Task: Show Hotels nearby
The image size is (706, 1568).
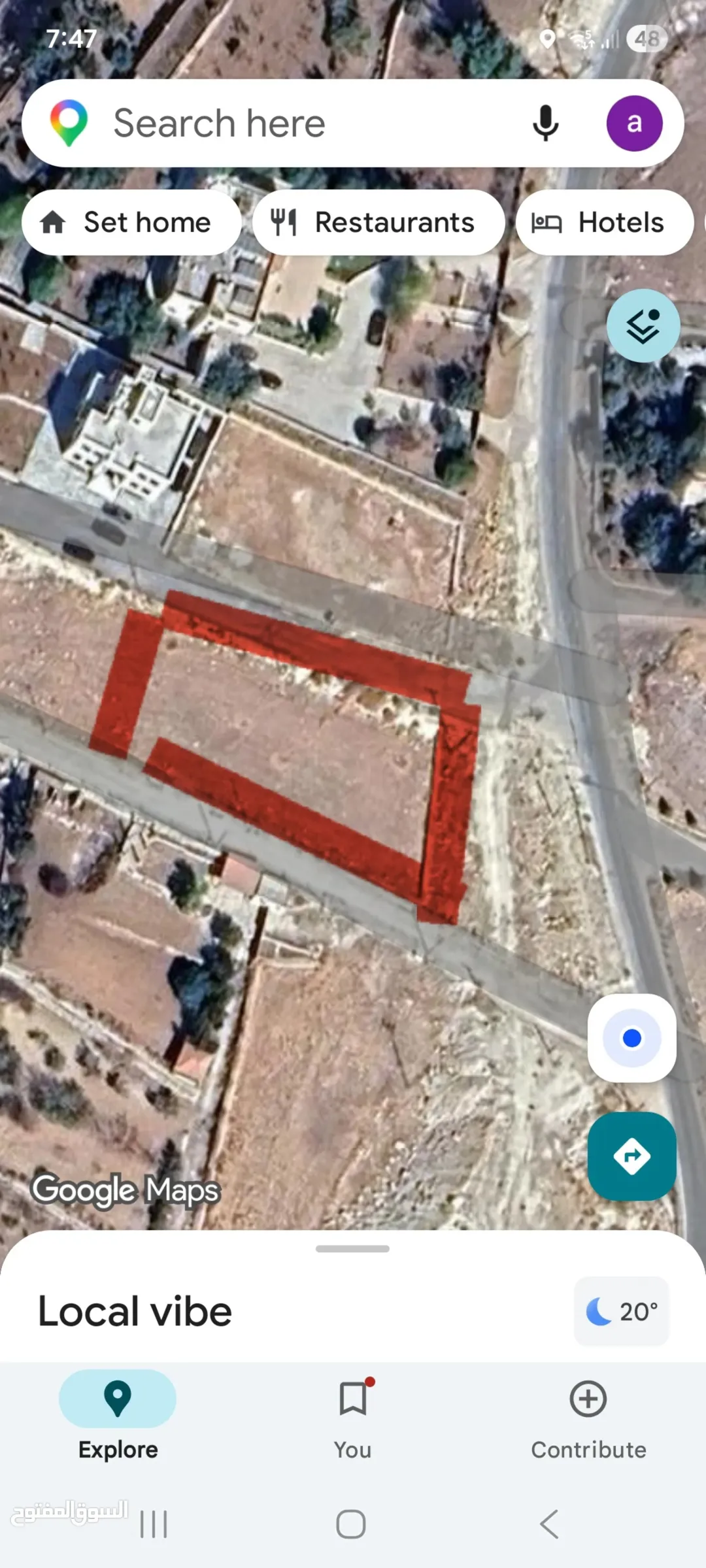Action: [x=605, y=222]
